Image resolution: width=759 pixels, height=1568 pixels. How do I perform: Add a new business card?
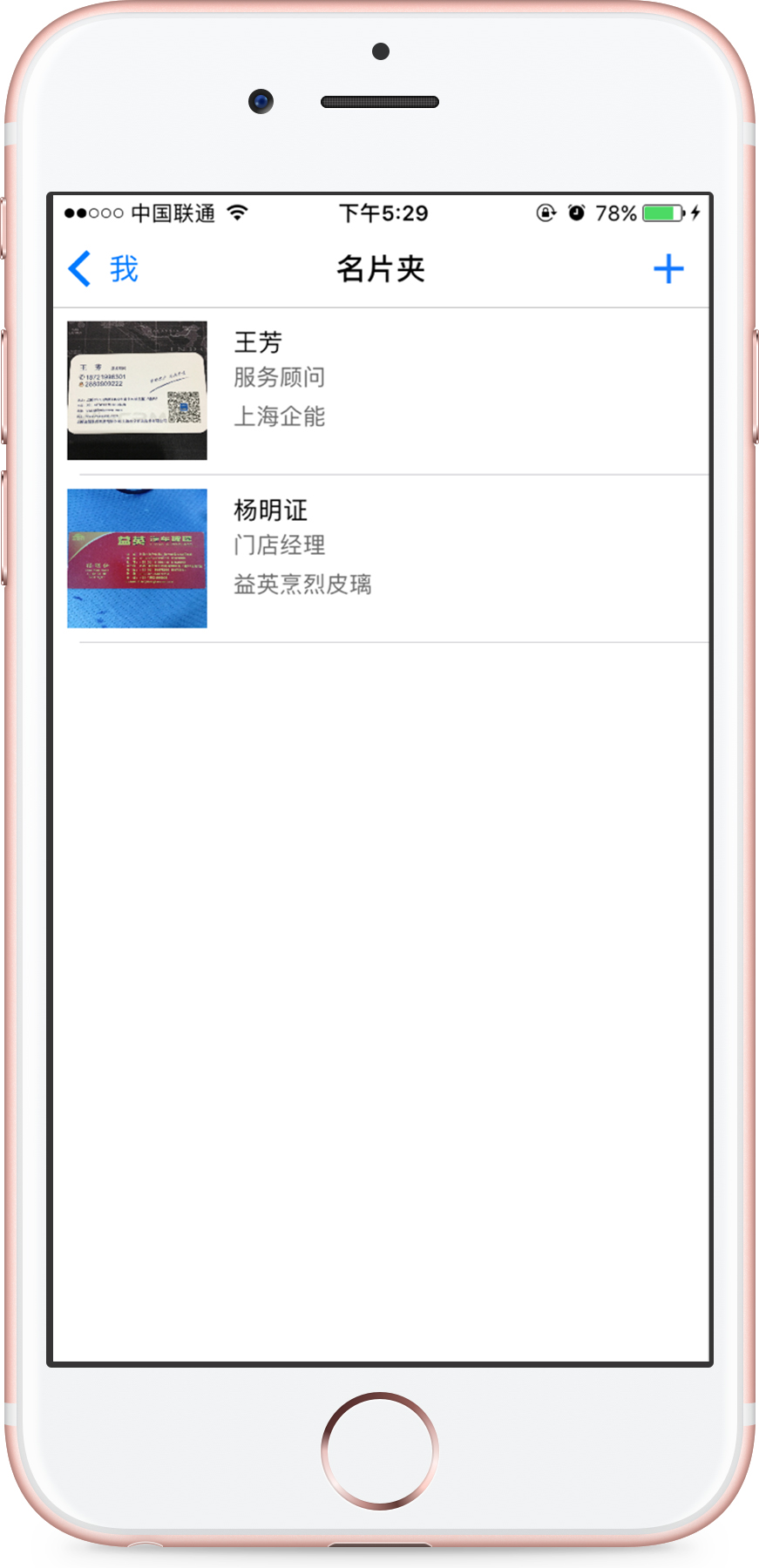point(668,269)
